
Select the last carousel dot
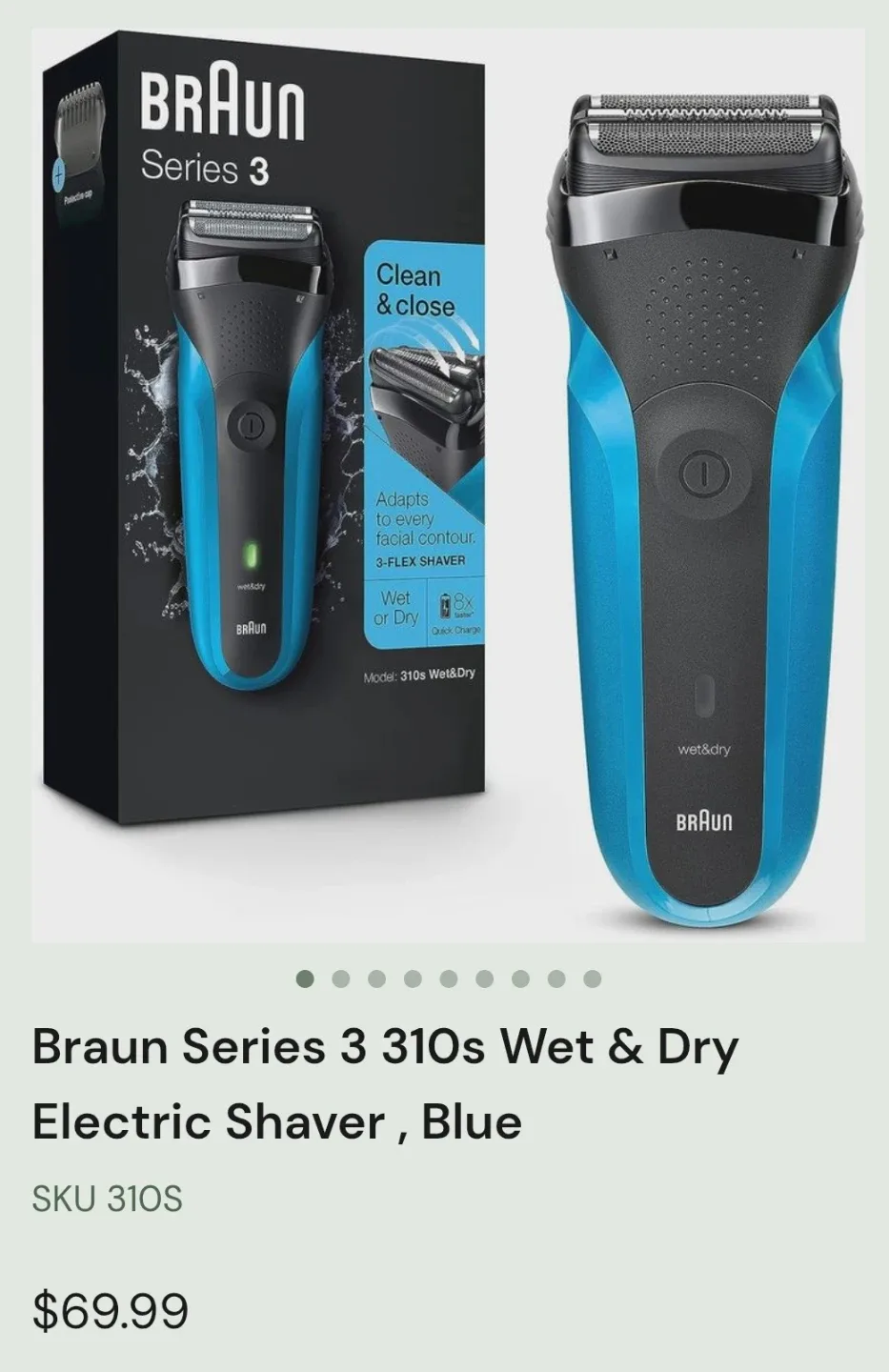pos(591,977)
